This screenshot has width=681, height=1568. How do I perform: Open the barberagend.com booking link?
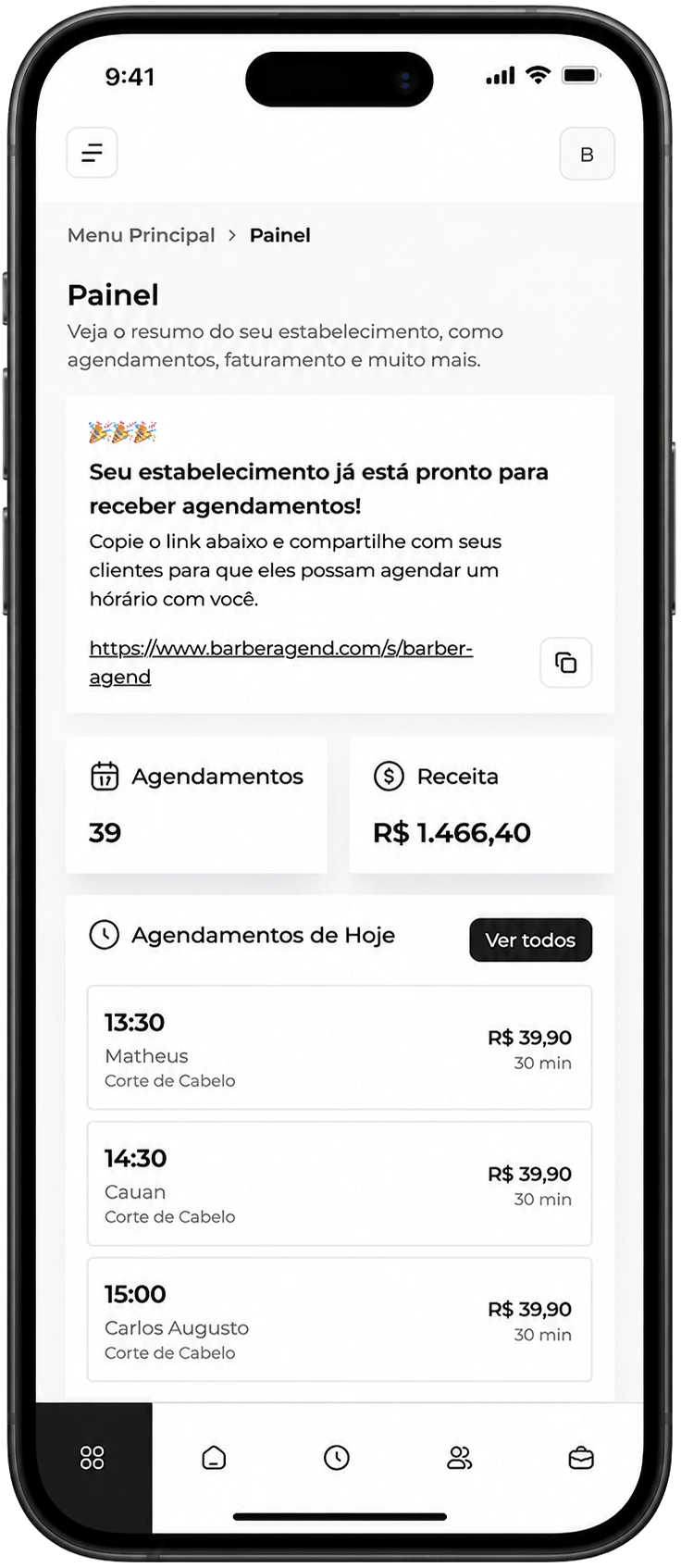click(280, 649)
